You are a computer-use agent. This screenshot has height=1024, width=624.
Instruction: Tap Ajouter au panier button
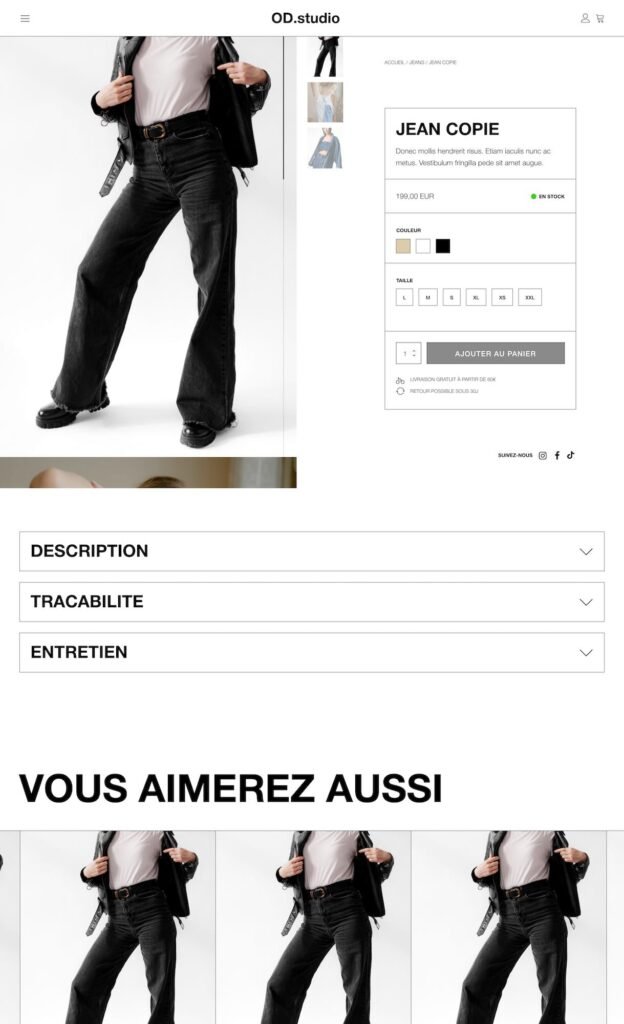(495, 353)
